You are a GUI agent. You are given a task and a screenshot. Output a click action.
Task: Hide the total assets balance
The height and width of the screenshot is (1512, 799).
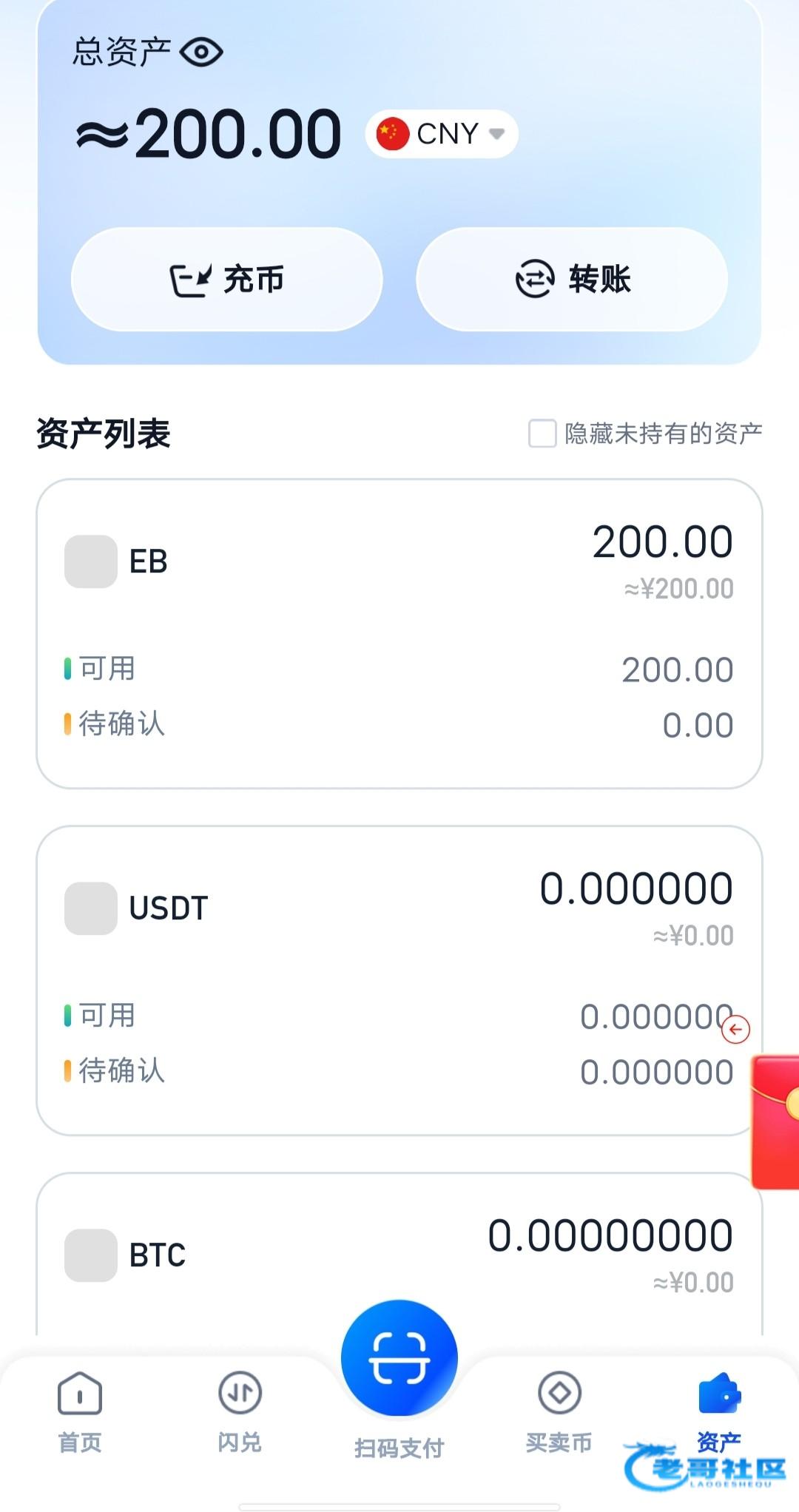201,53
